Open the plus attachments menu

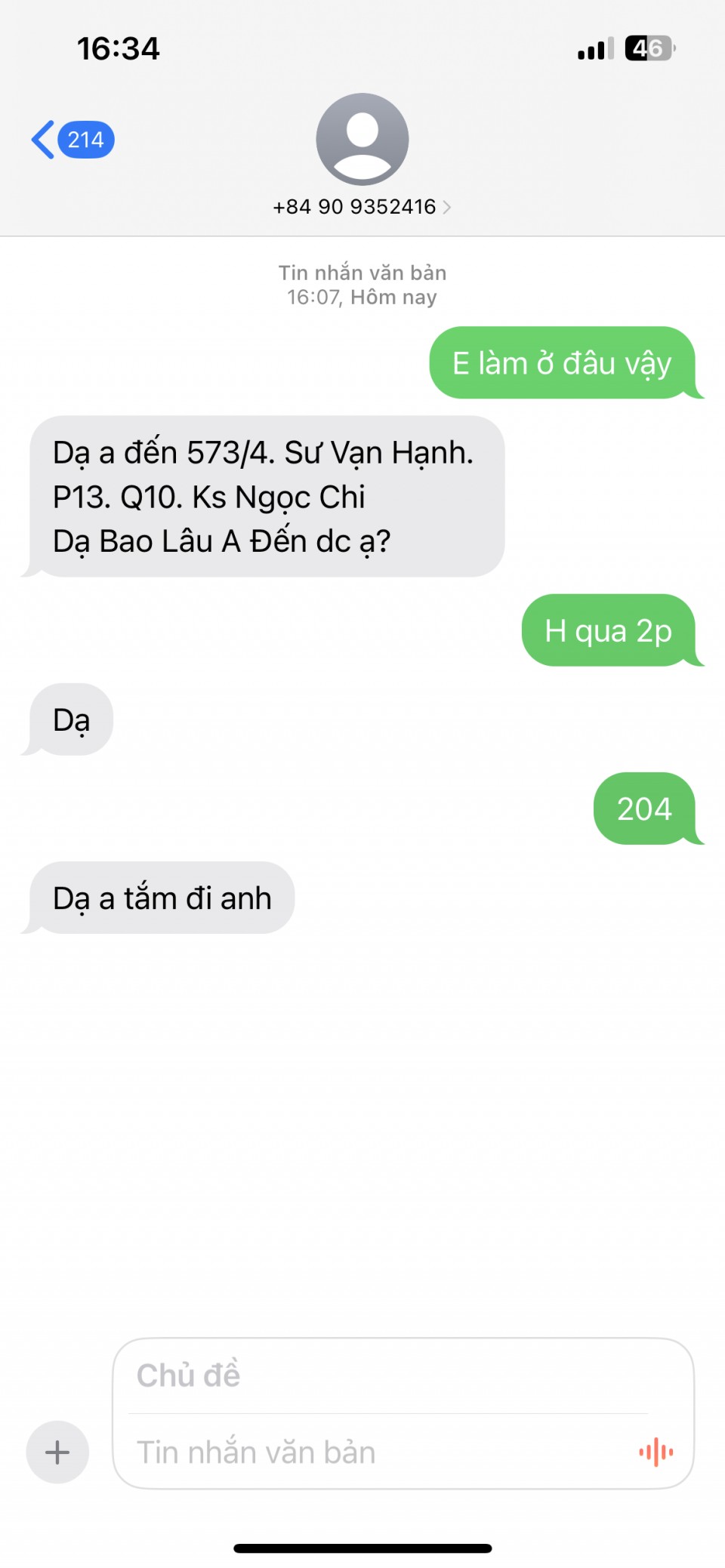[57, 1452]
